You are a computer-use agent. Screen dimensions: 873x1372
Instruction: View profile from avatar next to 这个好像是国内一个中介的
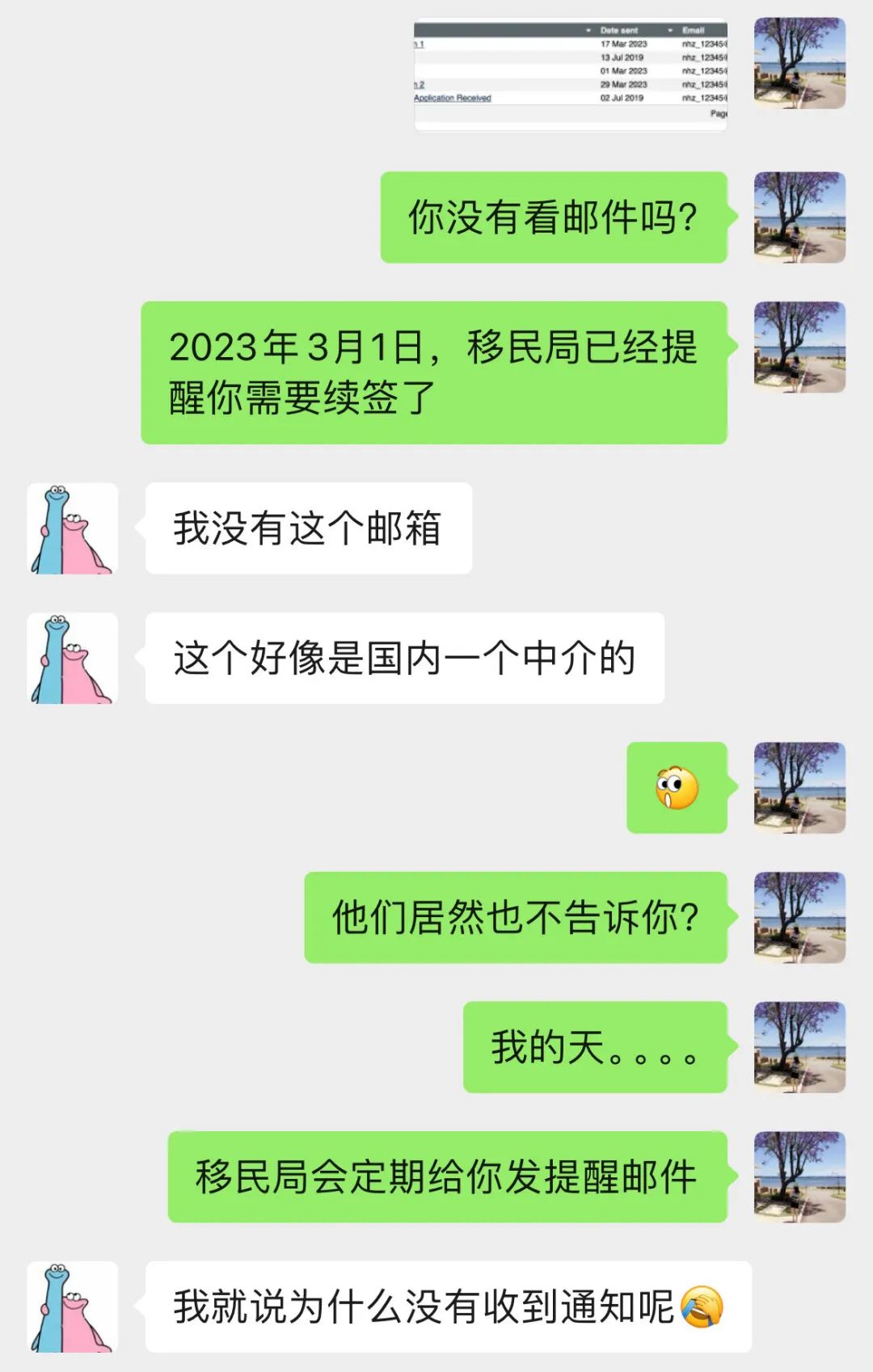pos(73,659)
